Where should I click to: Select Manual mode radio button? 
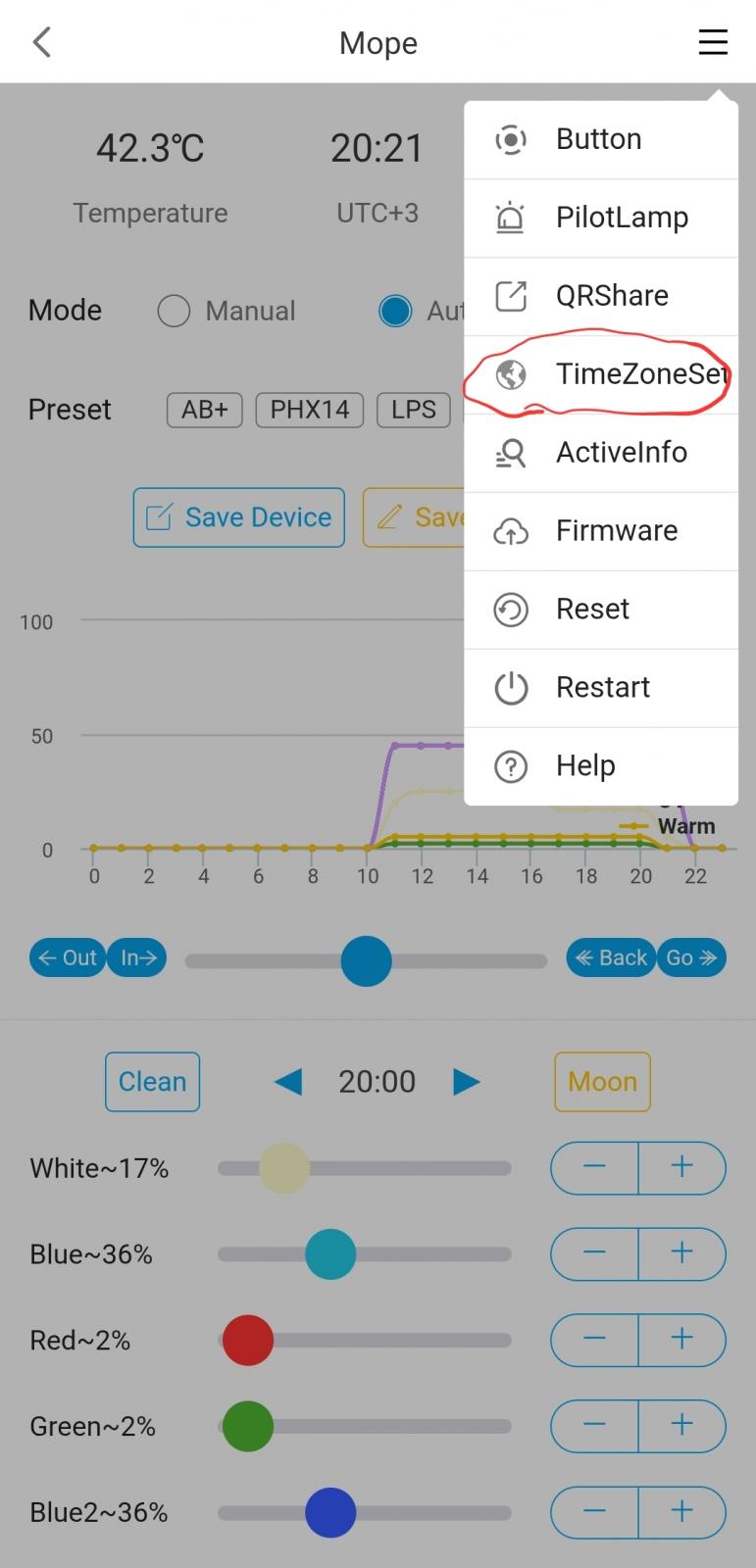tap(174, 311)
